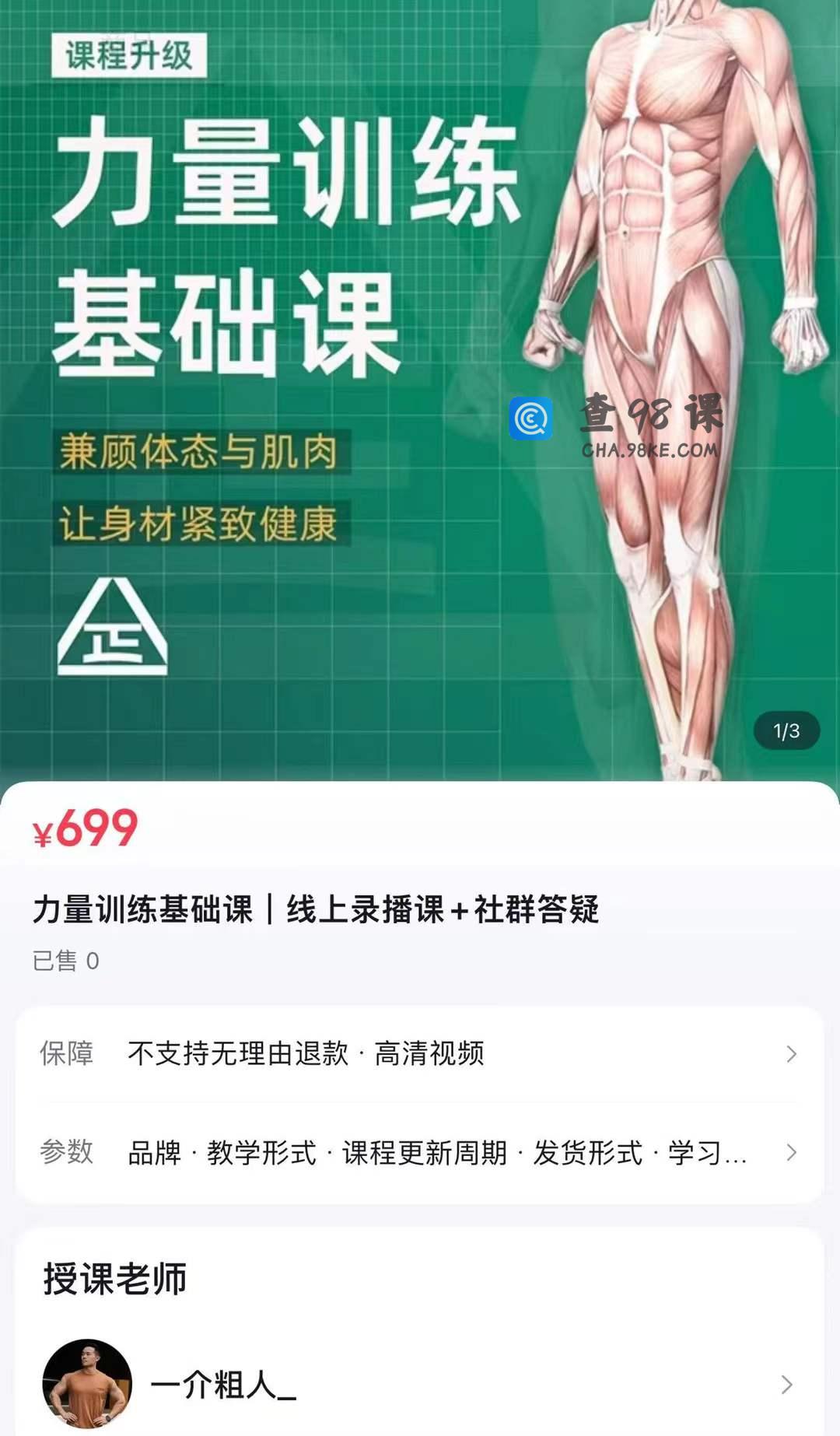
Task: Tap the course banner image
Action: pyautogui.click(x=420, y=389)
